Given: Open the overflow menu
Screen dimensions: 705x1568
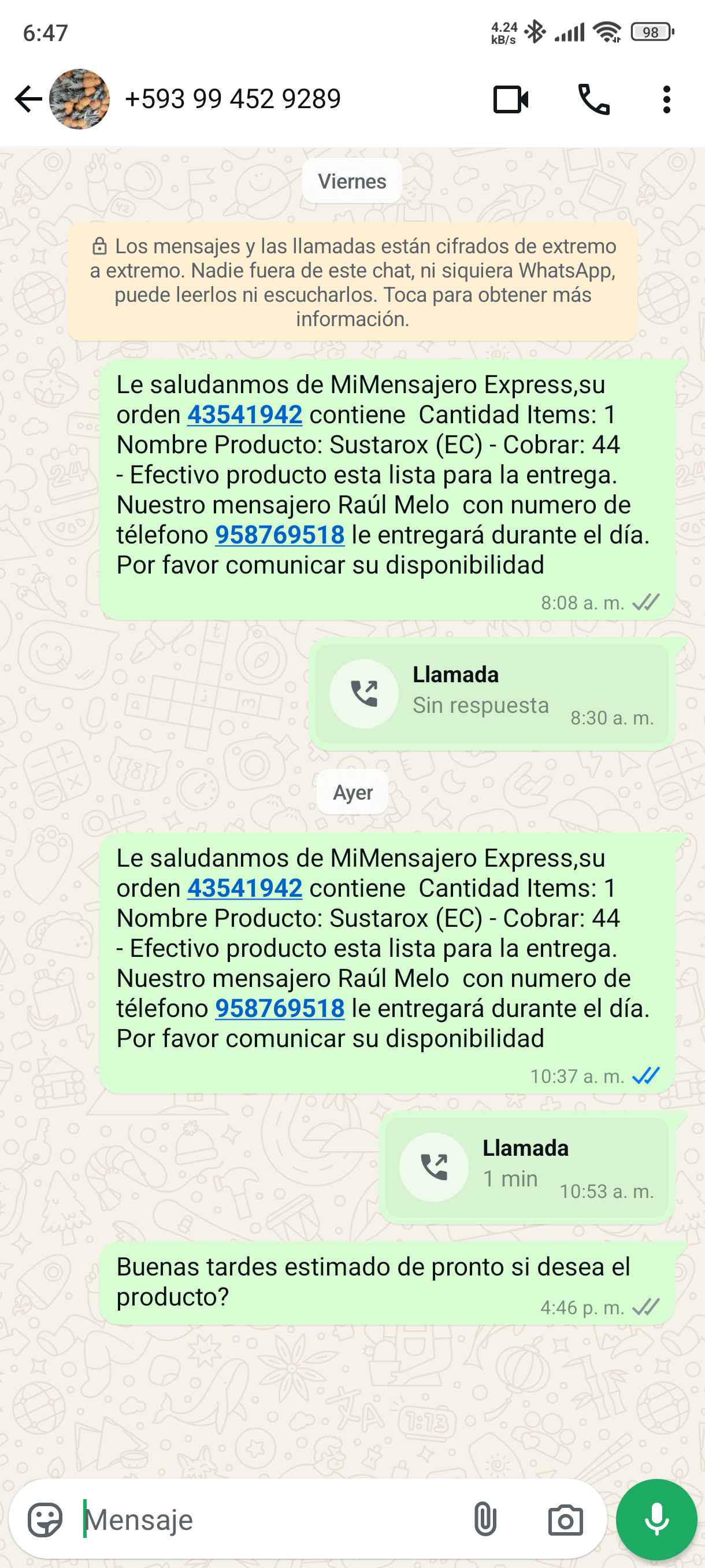Looking at the screenshot, I should (x=667, y=99).
